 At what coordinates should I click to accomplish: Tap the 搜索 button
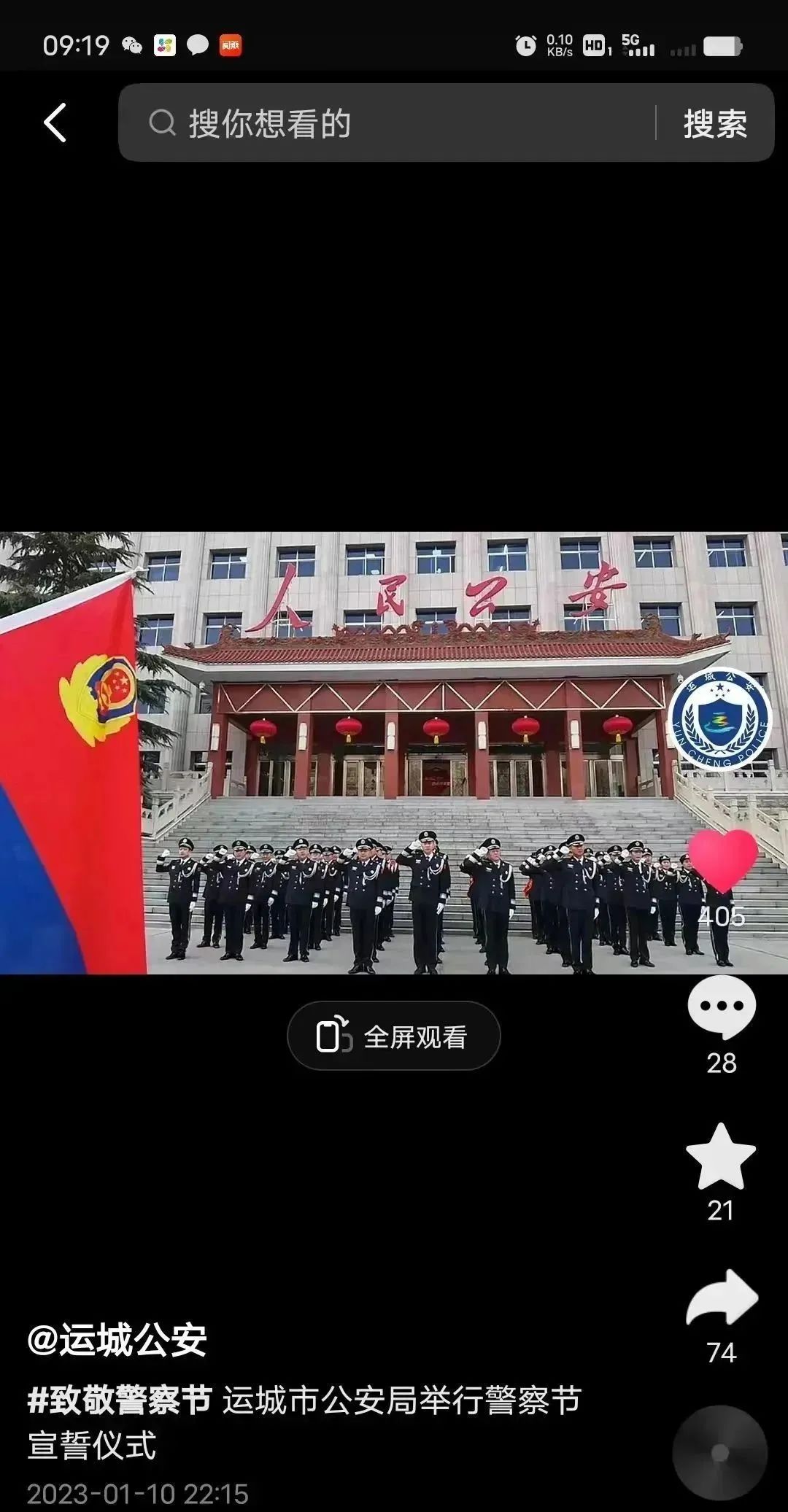pos(715,123)
